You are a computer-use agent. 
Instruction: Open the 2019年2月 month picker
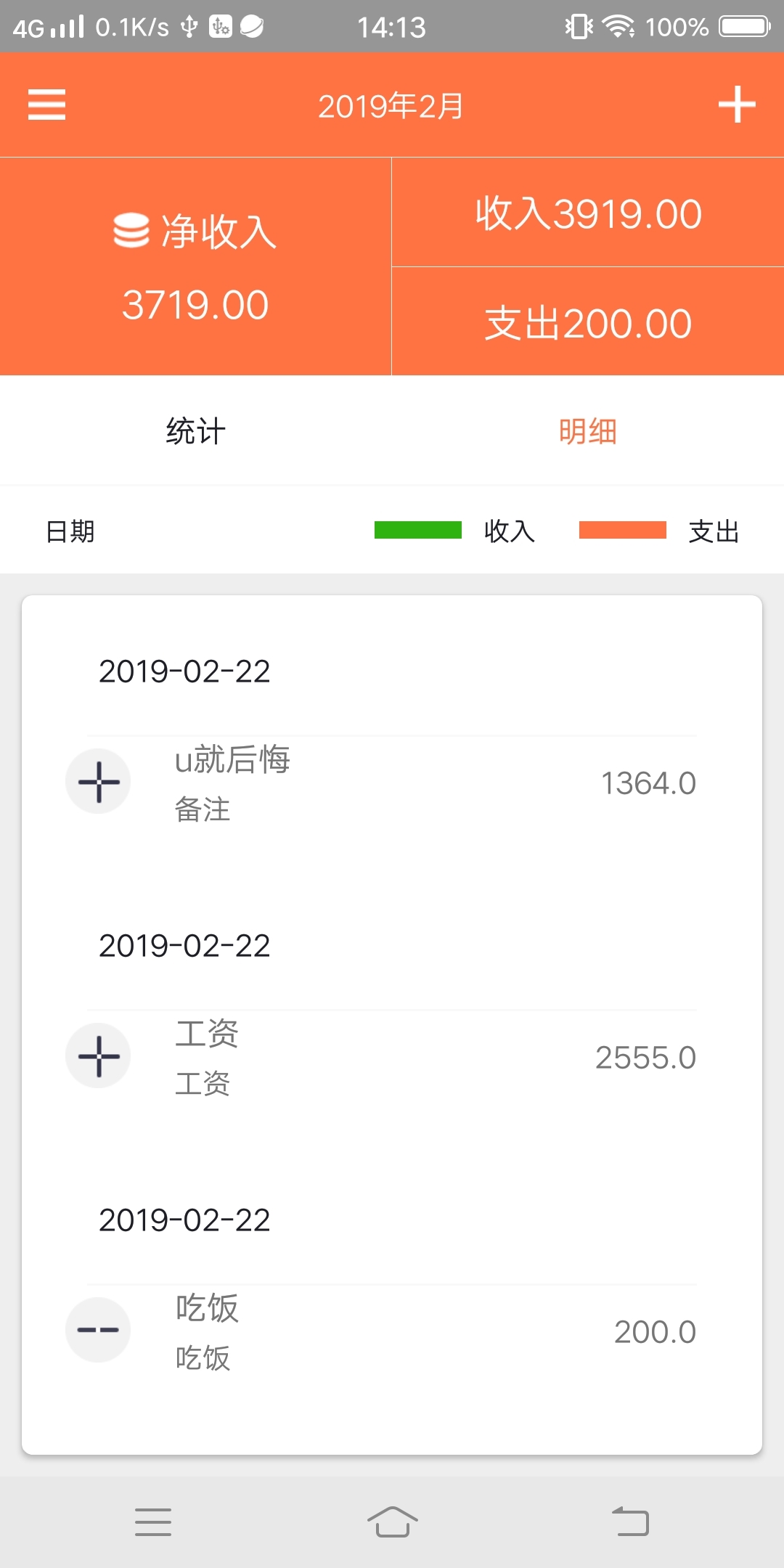pyautogui.click(x=391, y=106)
